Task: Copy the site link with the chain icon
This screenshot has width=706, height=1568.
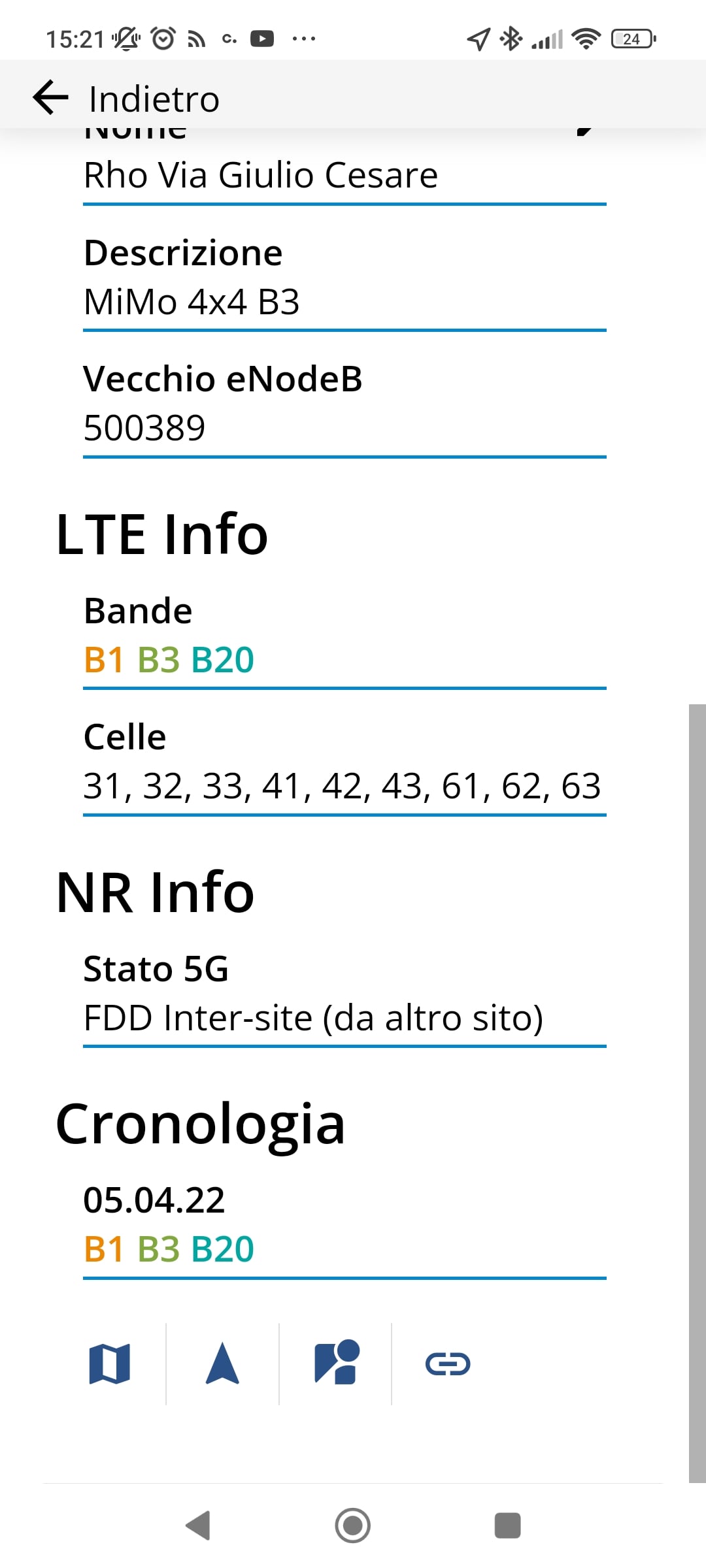Action: [448, 1364]
